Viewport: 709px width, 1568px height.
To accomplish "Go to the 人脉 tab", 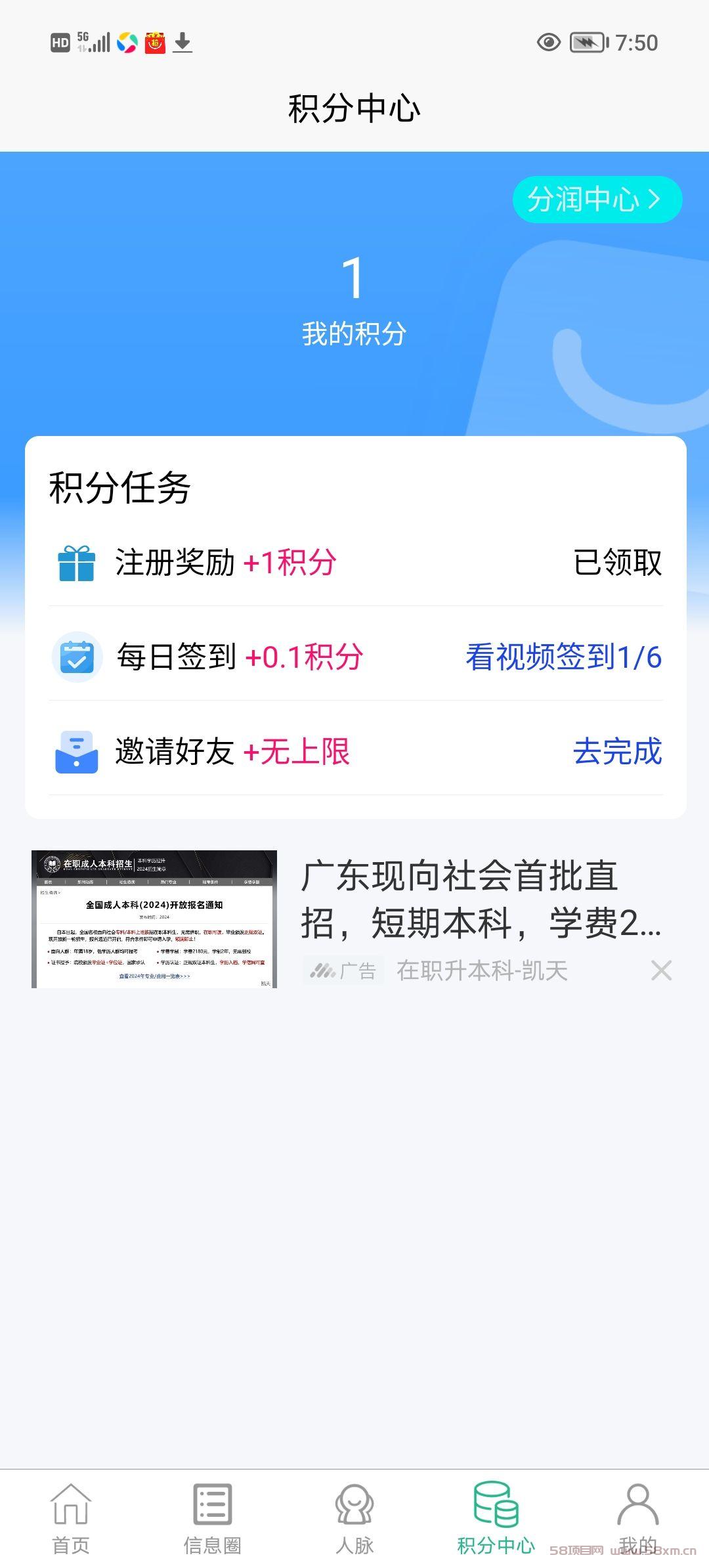I will click(x=354, y=1519).
